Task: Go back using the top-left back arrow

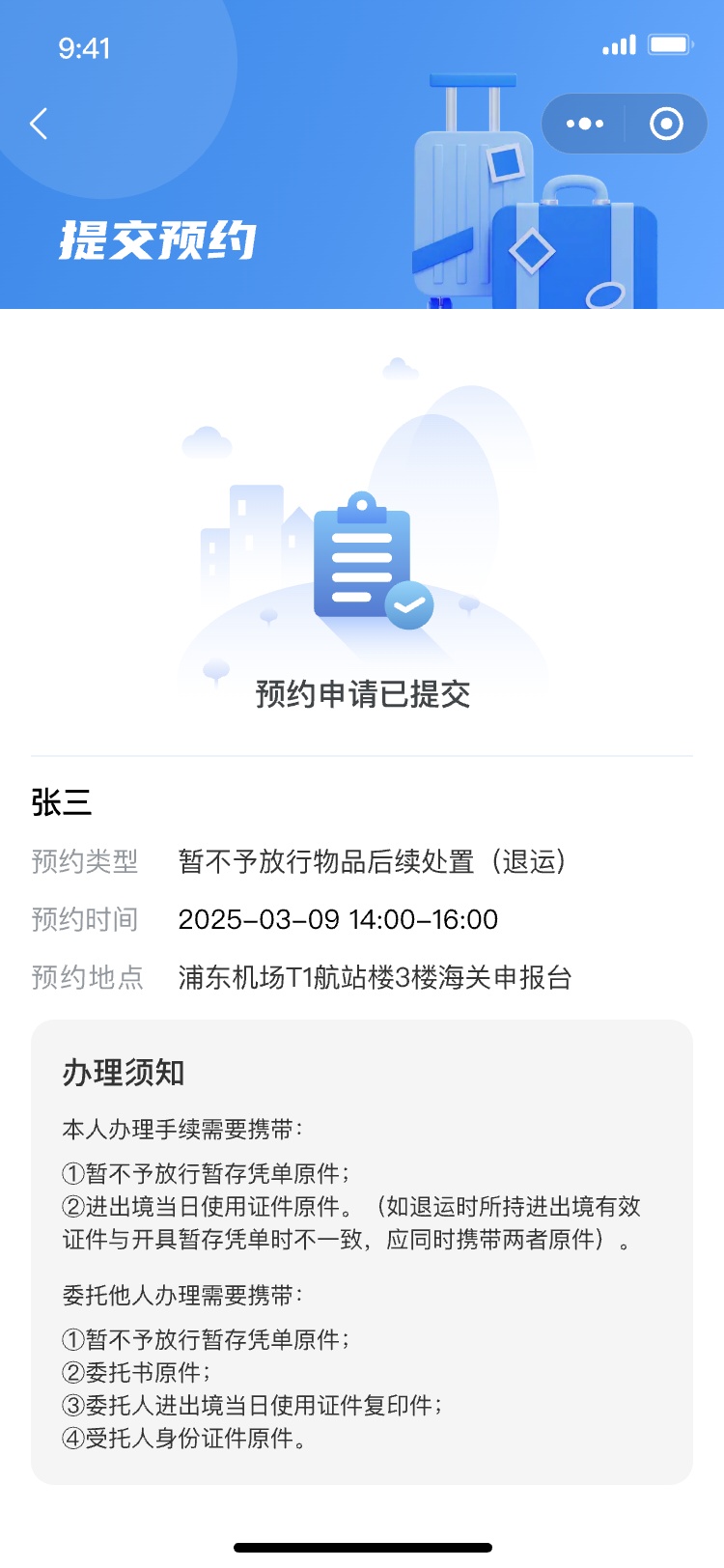Action: 39,124
